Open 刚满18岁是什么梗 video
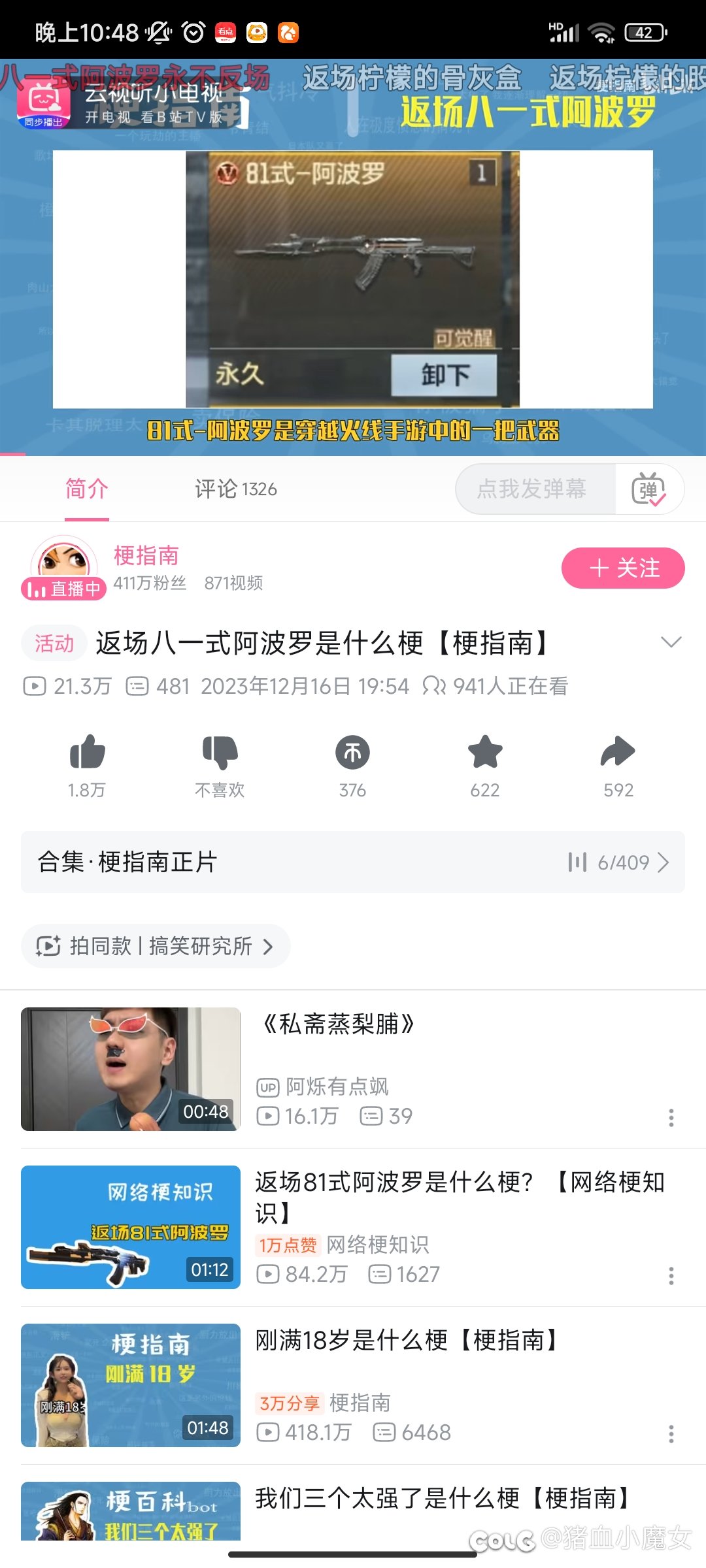The height and width of the screenshot is (1568, 706). pos(405,1341)
